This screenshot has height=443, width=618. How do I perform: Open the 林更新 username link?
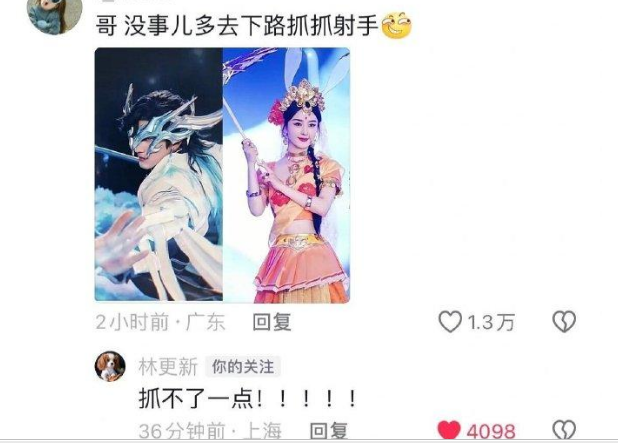(166, 366)
